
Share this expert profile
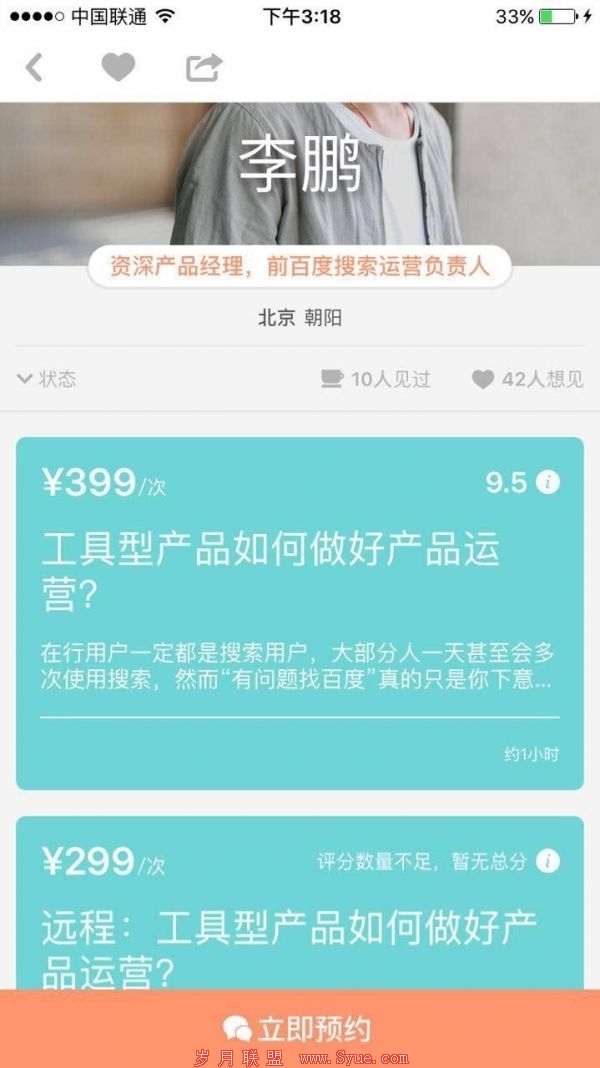pos(203,68)
